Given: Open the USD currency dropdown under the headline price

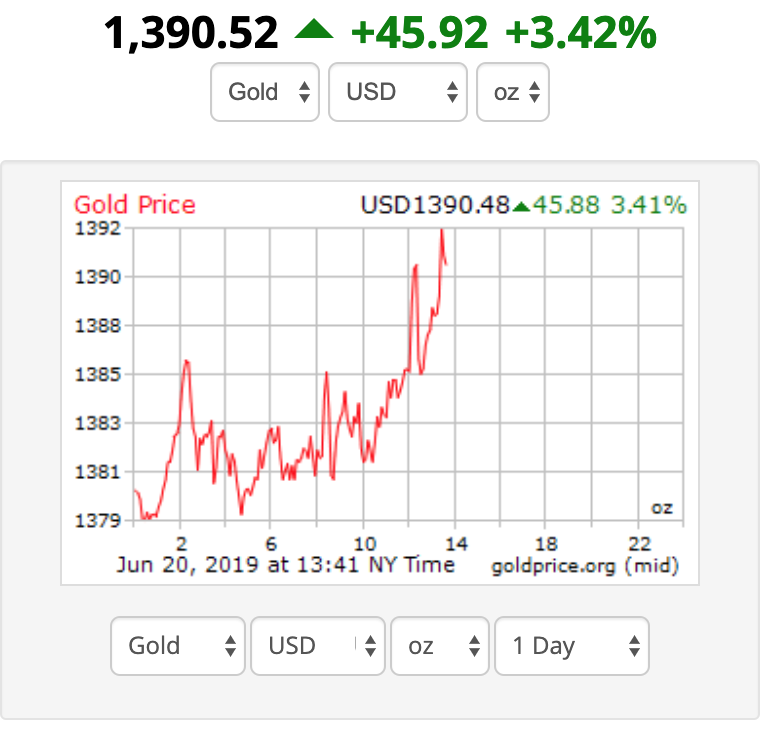Looking at the screenshot, I should click(x=398, y=92).
